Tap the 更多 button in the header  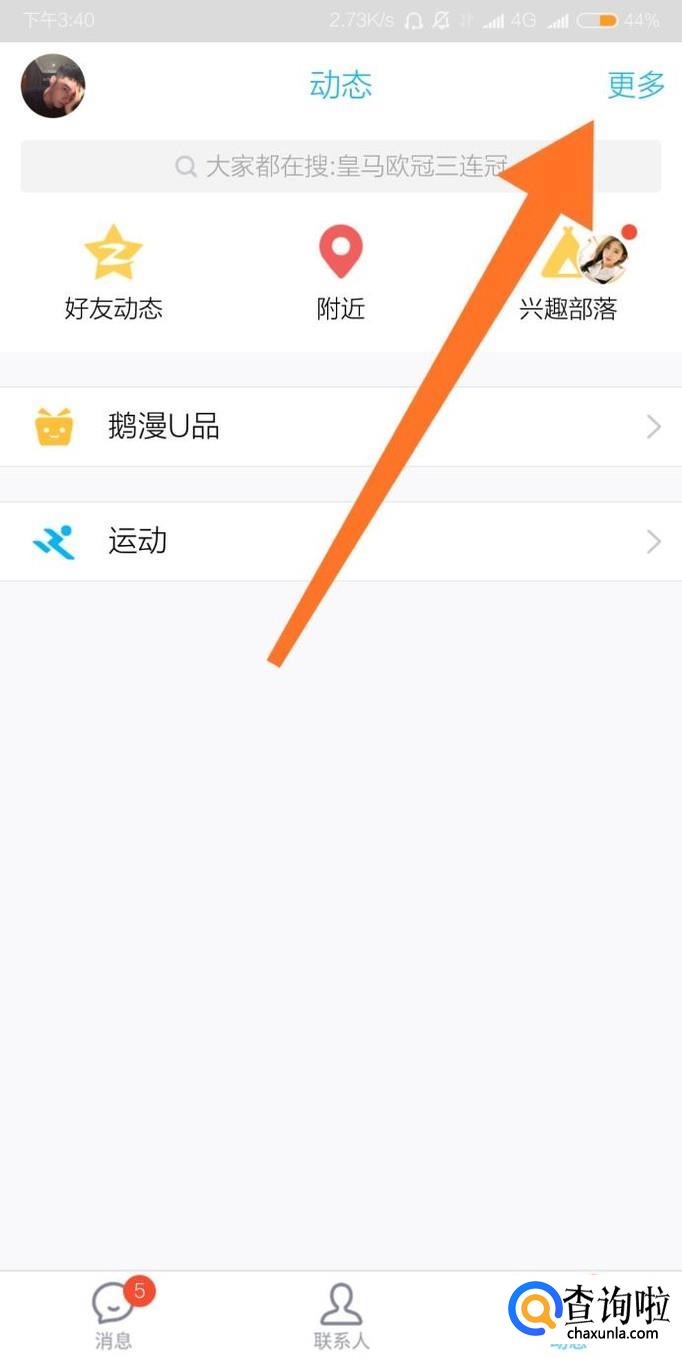pos(636,85)
